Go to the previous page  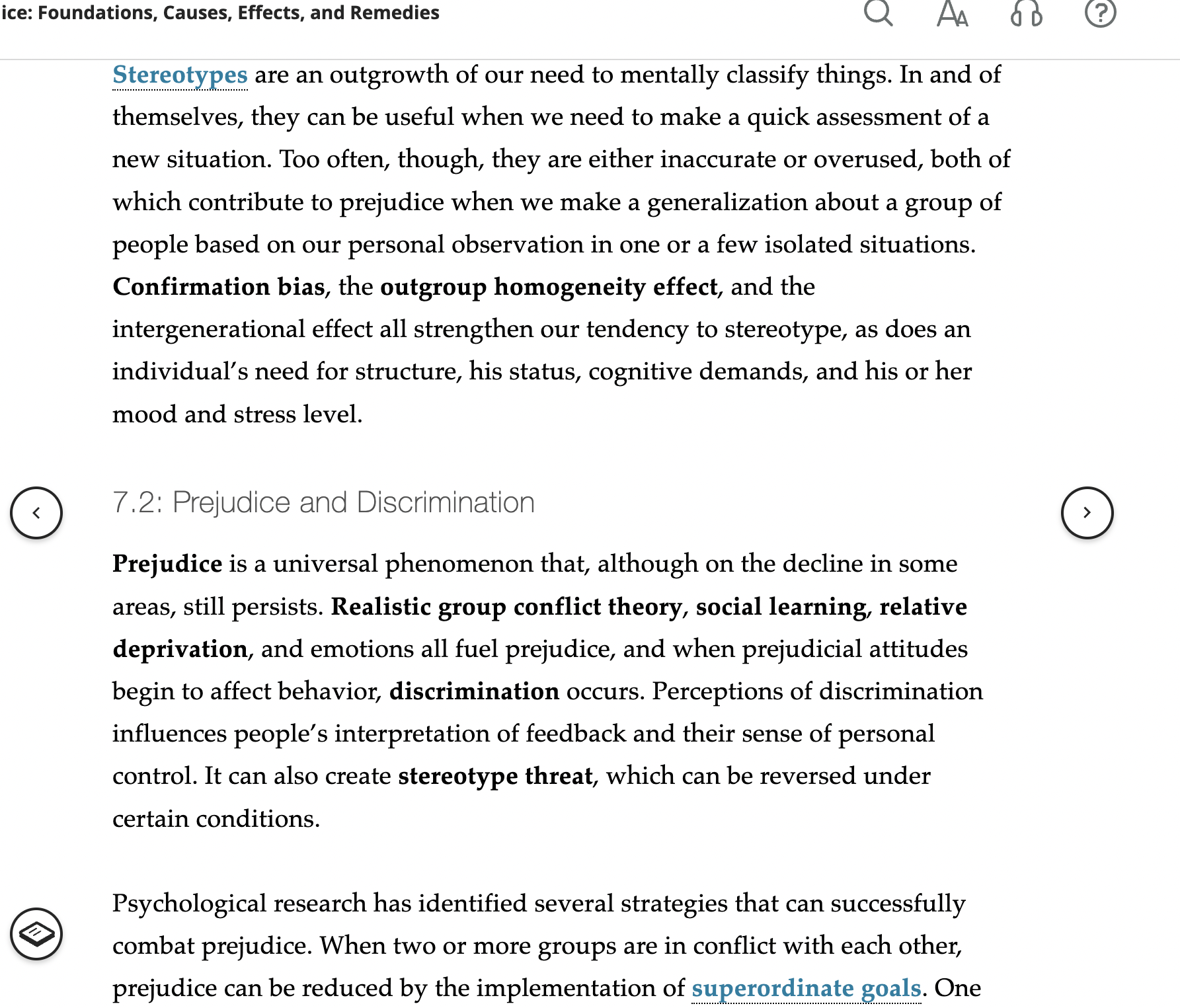pos(36,513)
